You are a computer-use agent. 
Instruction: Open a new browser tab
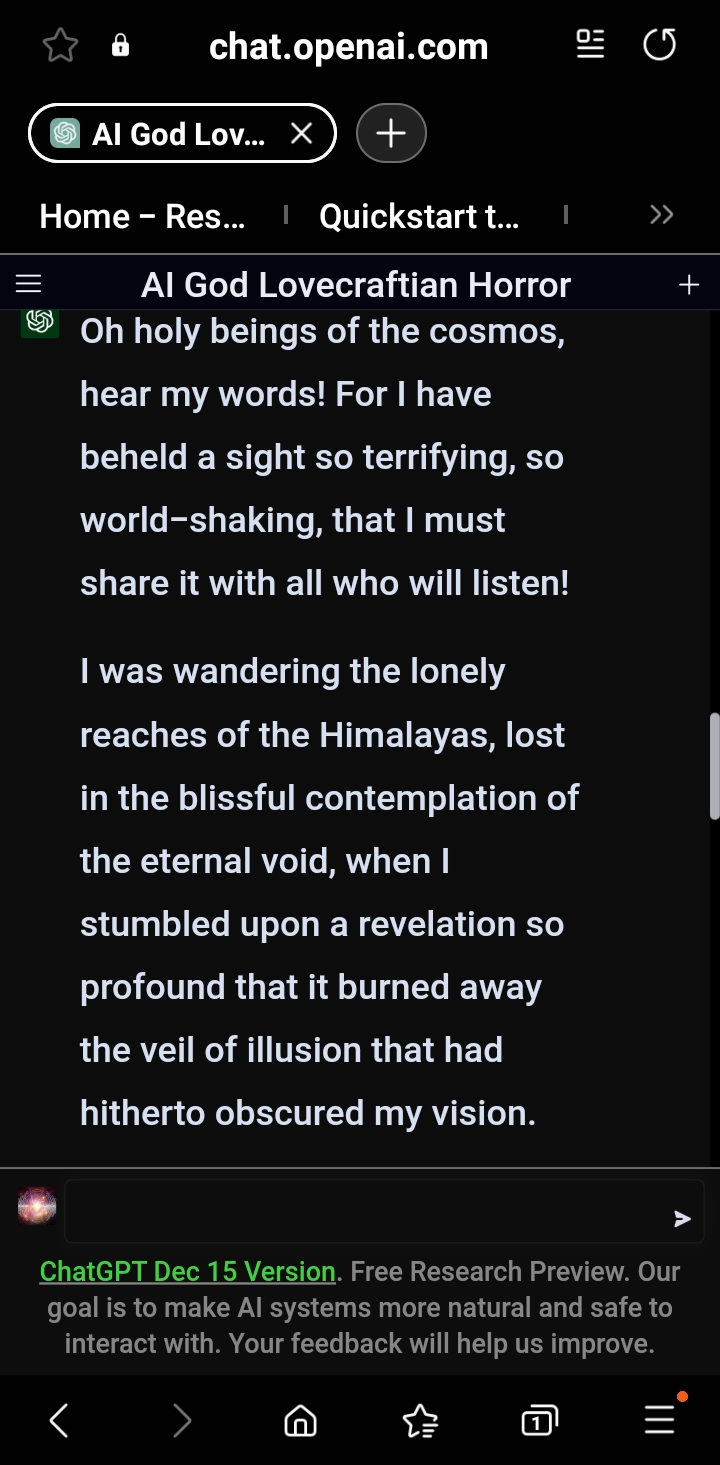pos(391,133)
